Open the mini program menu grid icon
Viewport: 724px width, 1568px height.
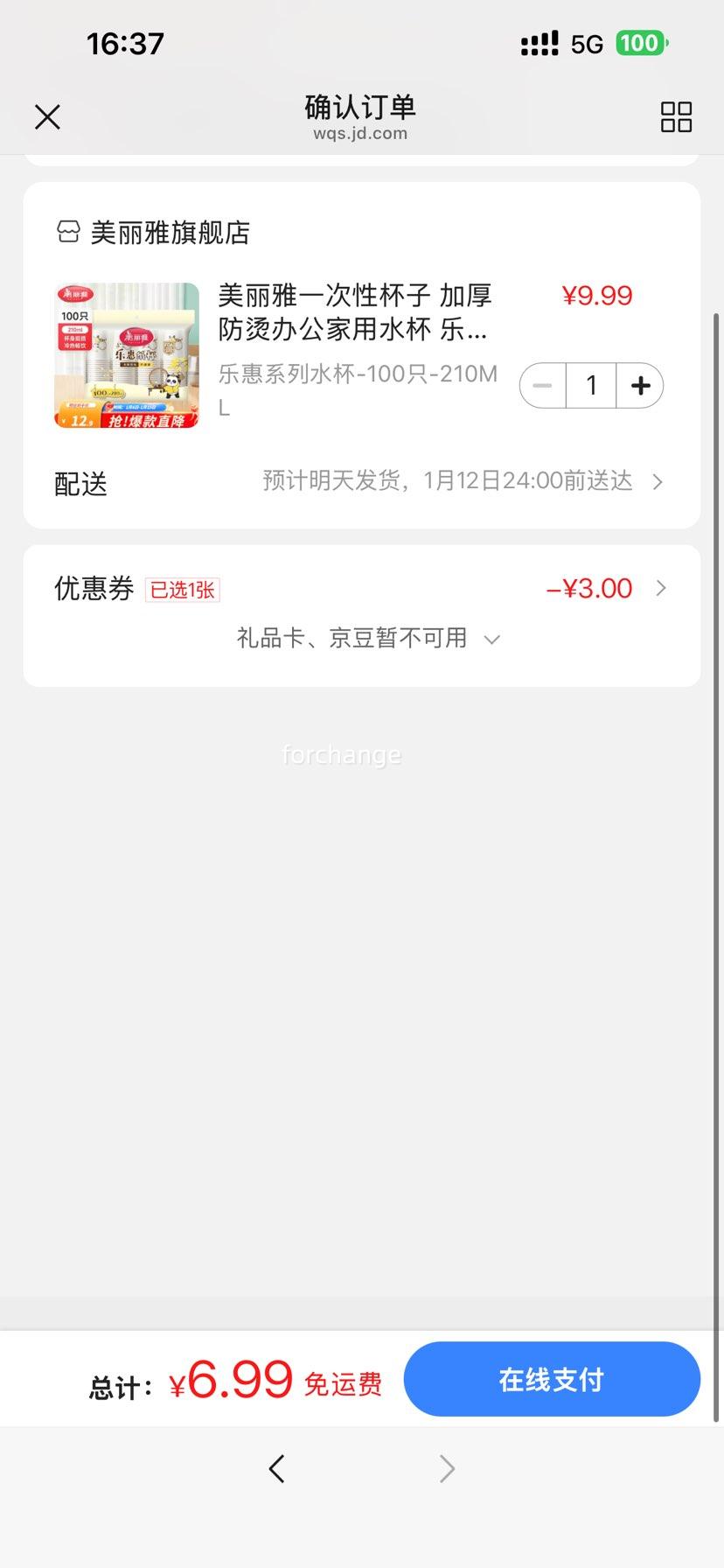pyautogui.click(x=675, y=116)
